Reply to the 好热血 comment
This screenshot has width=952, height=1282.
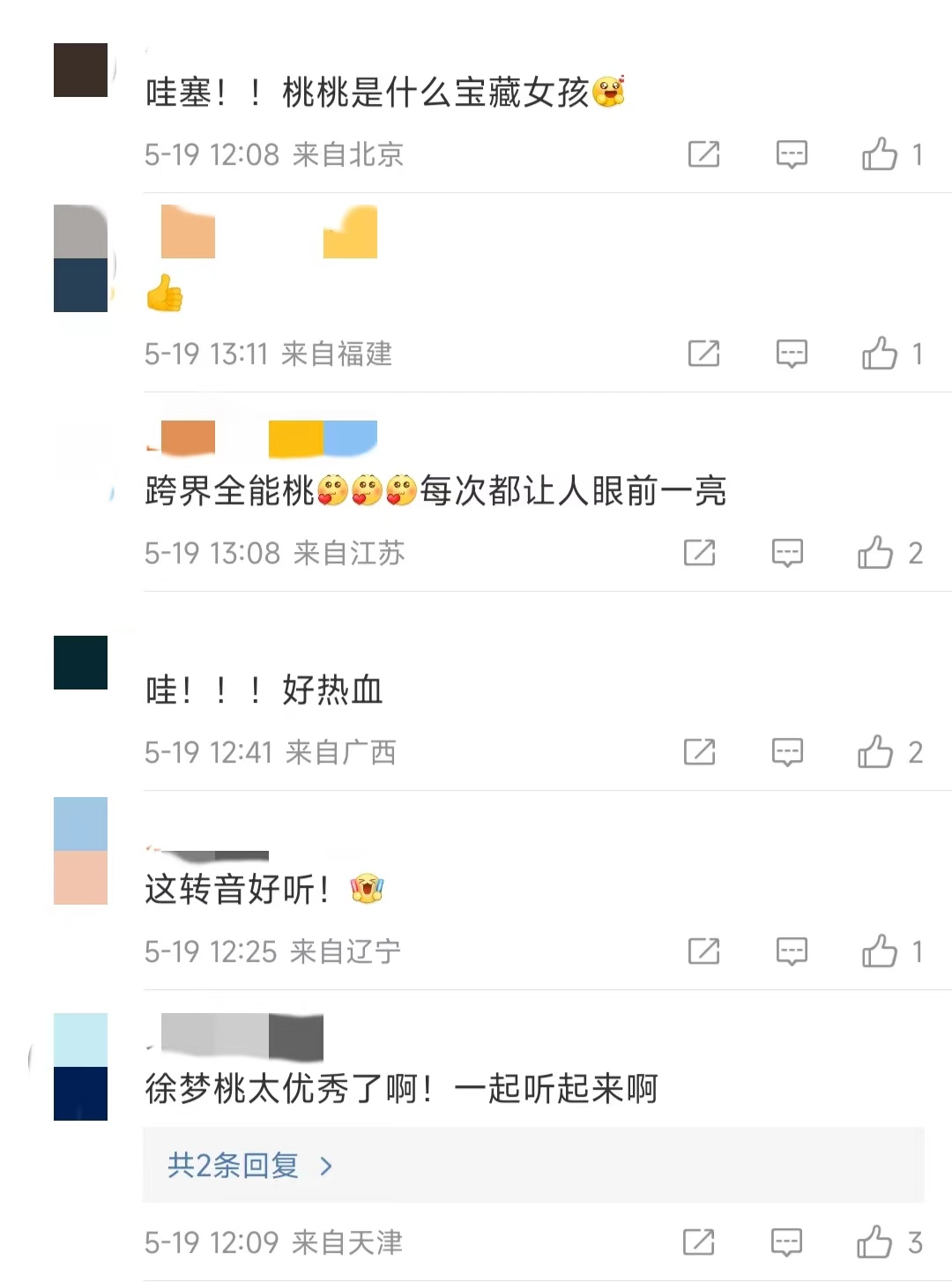coord(787,752)
